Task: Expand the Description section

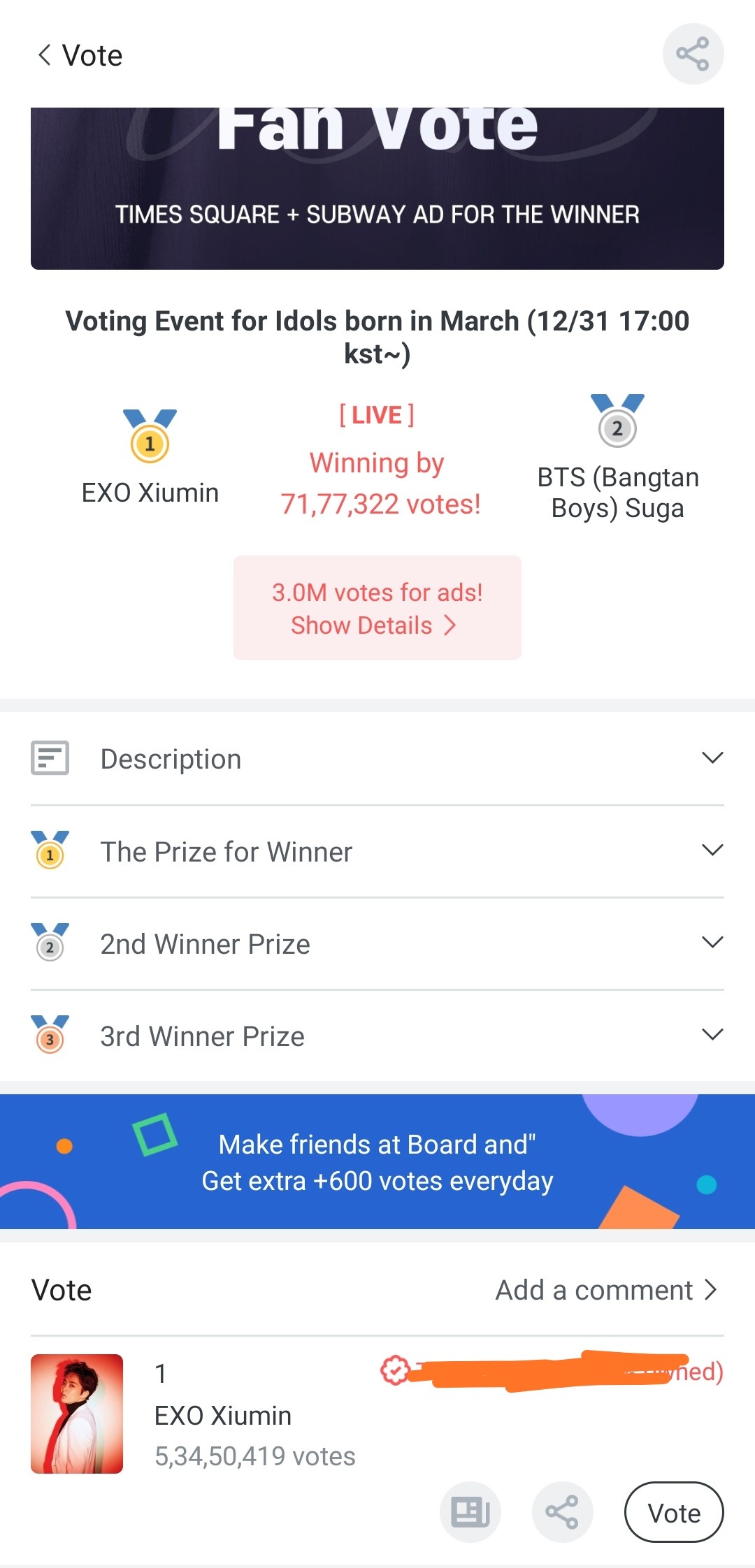Action: point(377,759)
